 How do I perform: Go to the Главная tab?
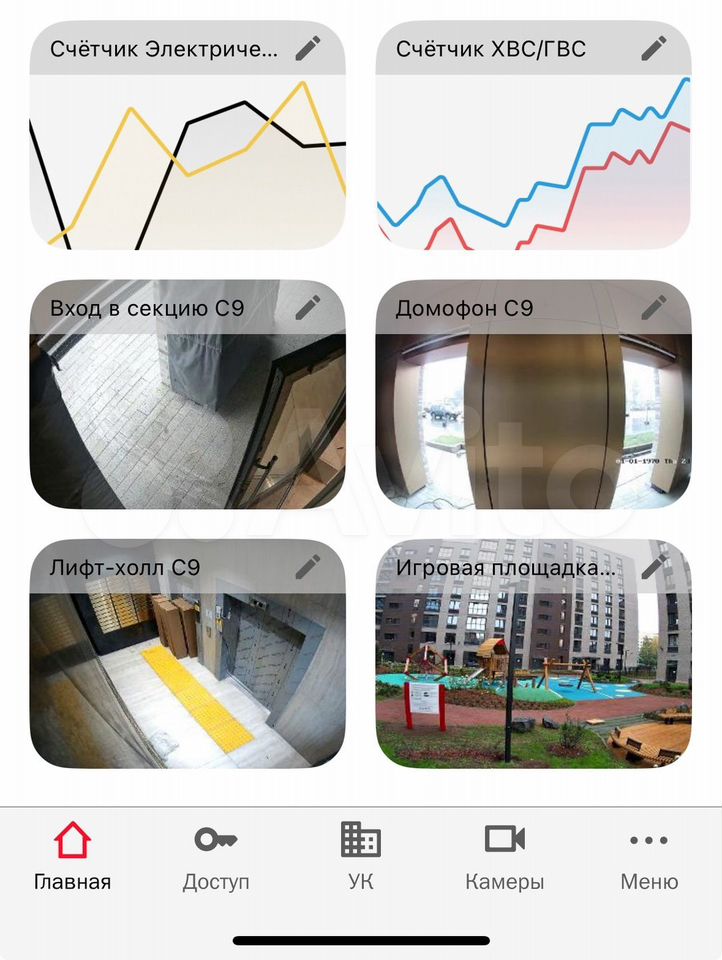pyautogui.click(x=72, y=857)
